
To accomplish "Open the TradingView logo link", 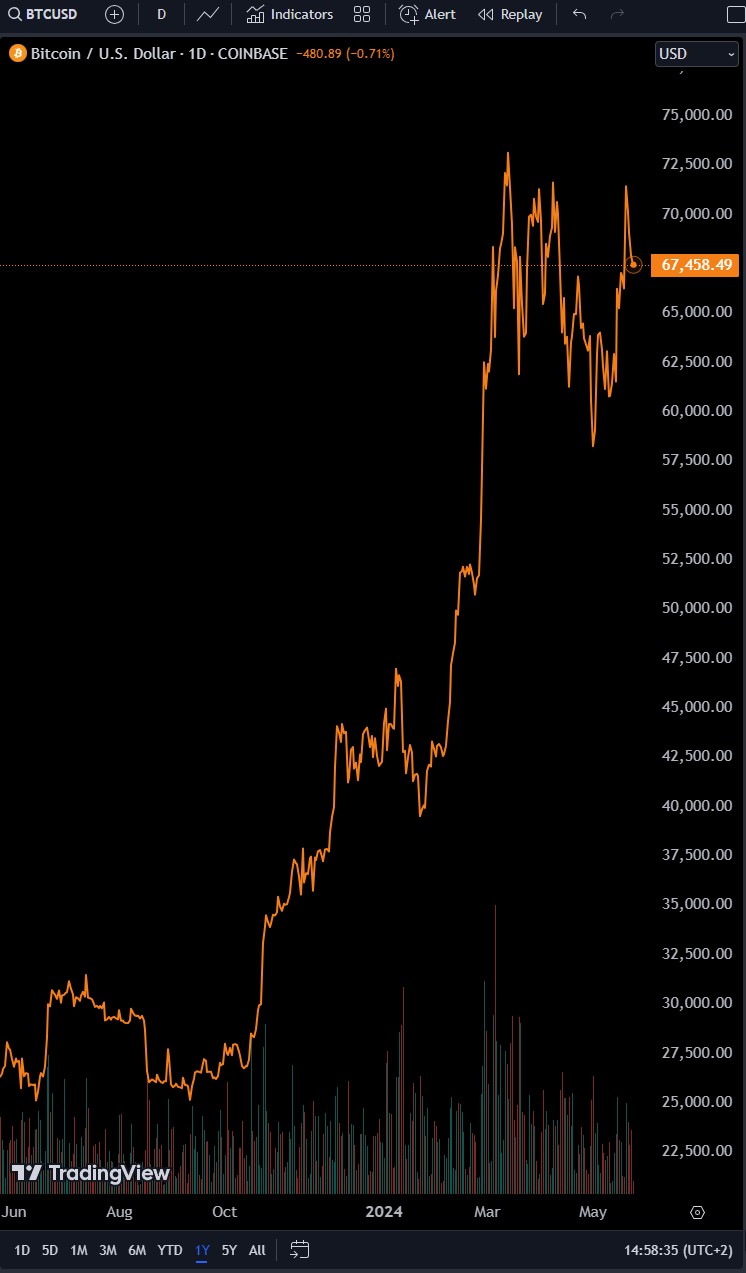I will coord(88,1172).
